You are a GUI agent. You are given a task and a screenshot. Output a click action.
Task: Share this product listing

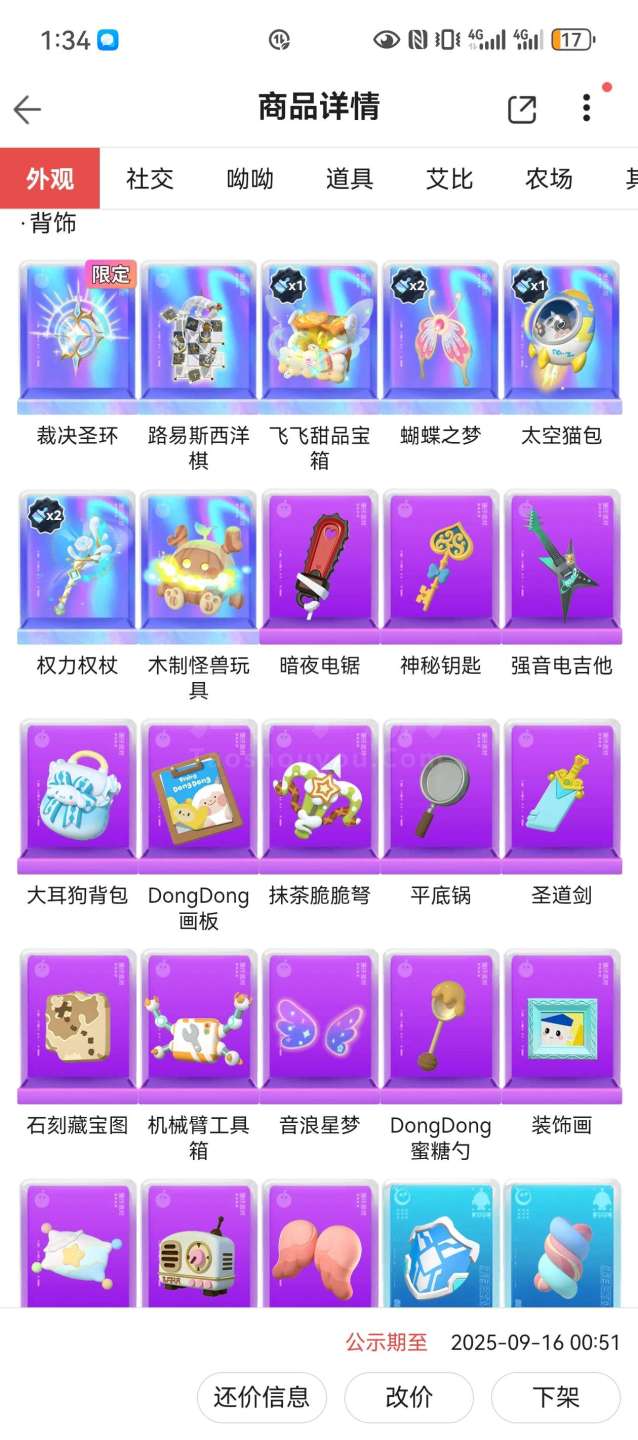(x=522, y=109)
